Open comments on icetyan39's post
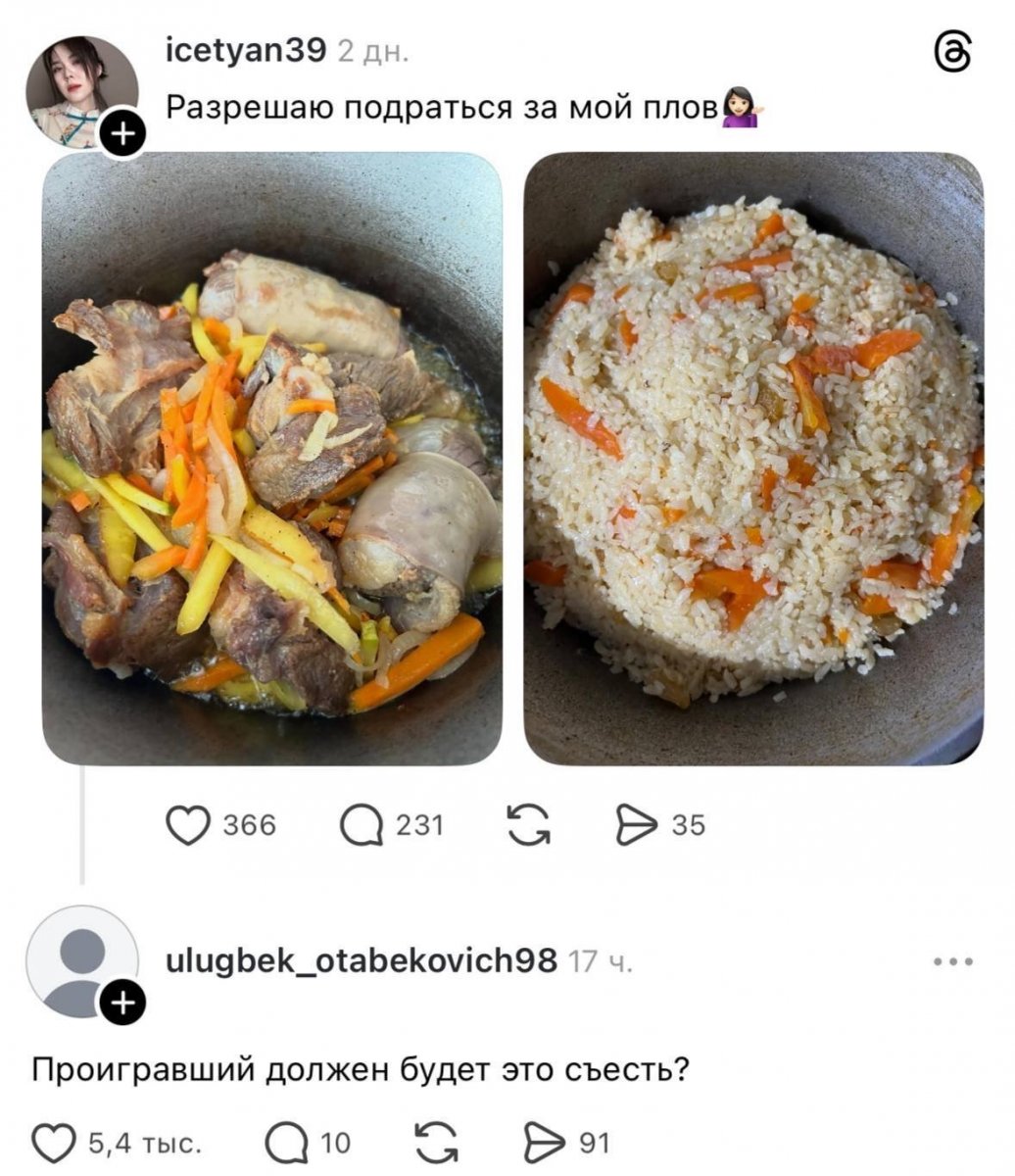1015x1176 pixels. click(362, 825)
